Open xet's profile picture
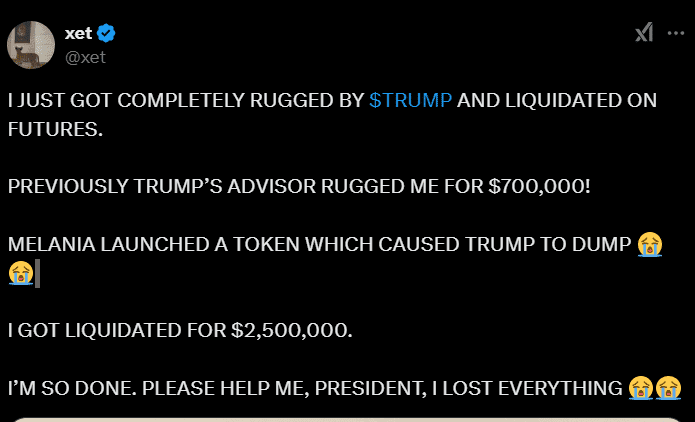Viewport: 695px width, 422px height. pos(31,45)
